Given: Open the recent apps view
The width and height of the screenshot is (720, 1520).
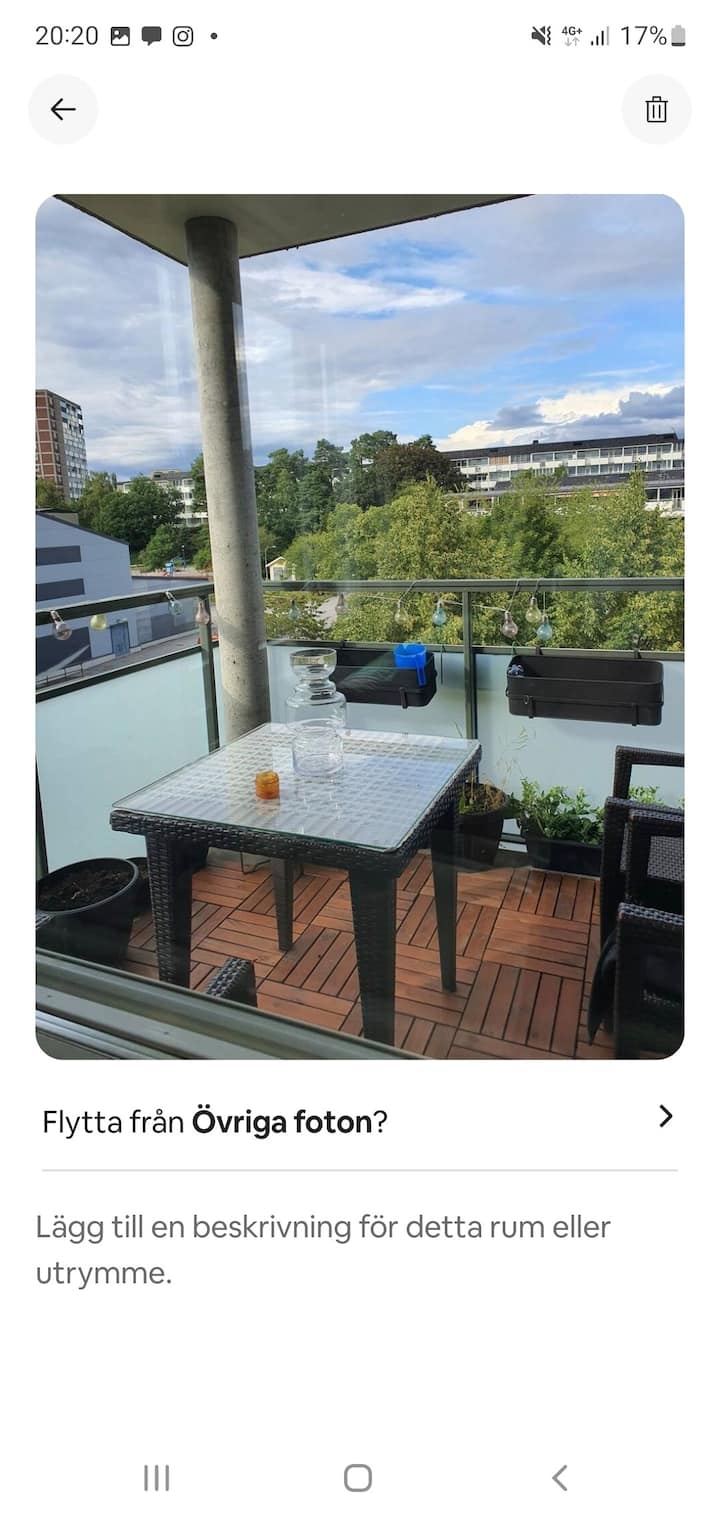Looking at the screenshot, I should (x=157, y=1478).
